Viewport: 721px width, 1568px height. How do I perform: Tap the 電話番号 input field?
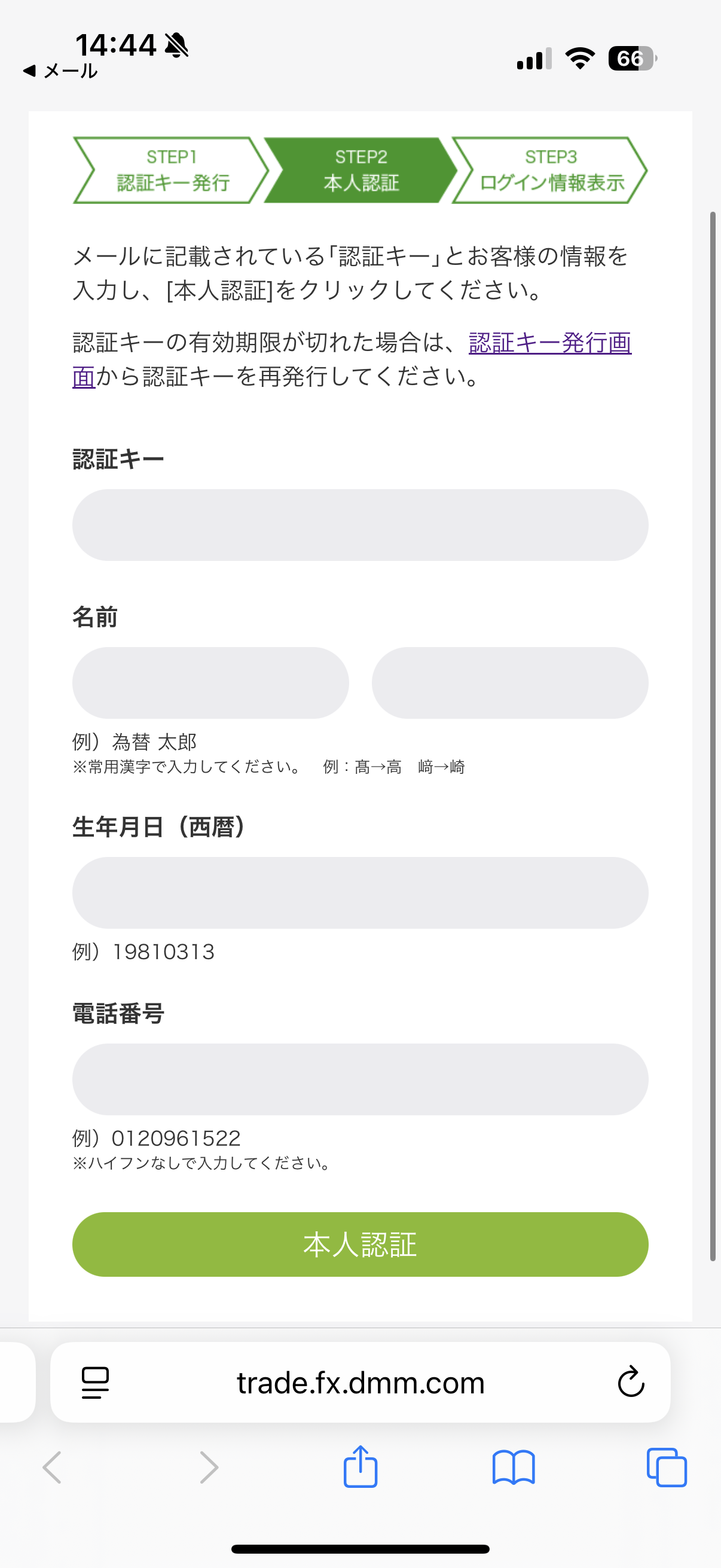click(360, 1079)
